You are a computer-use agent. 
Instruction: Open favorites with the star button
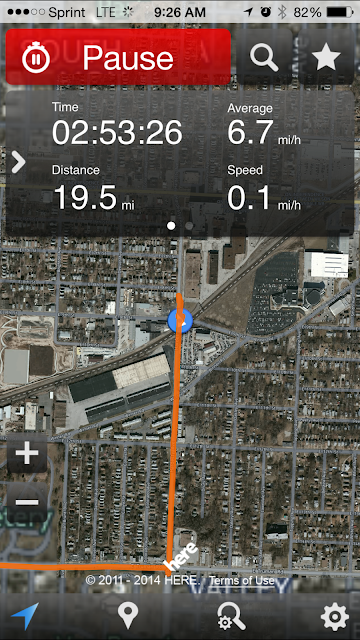tap(326, 57)
